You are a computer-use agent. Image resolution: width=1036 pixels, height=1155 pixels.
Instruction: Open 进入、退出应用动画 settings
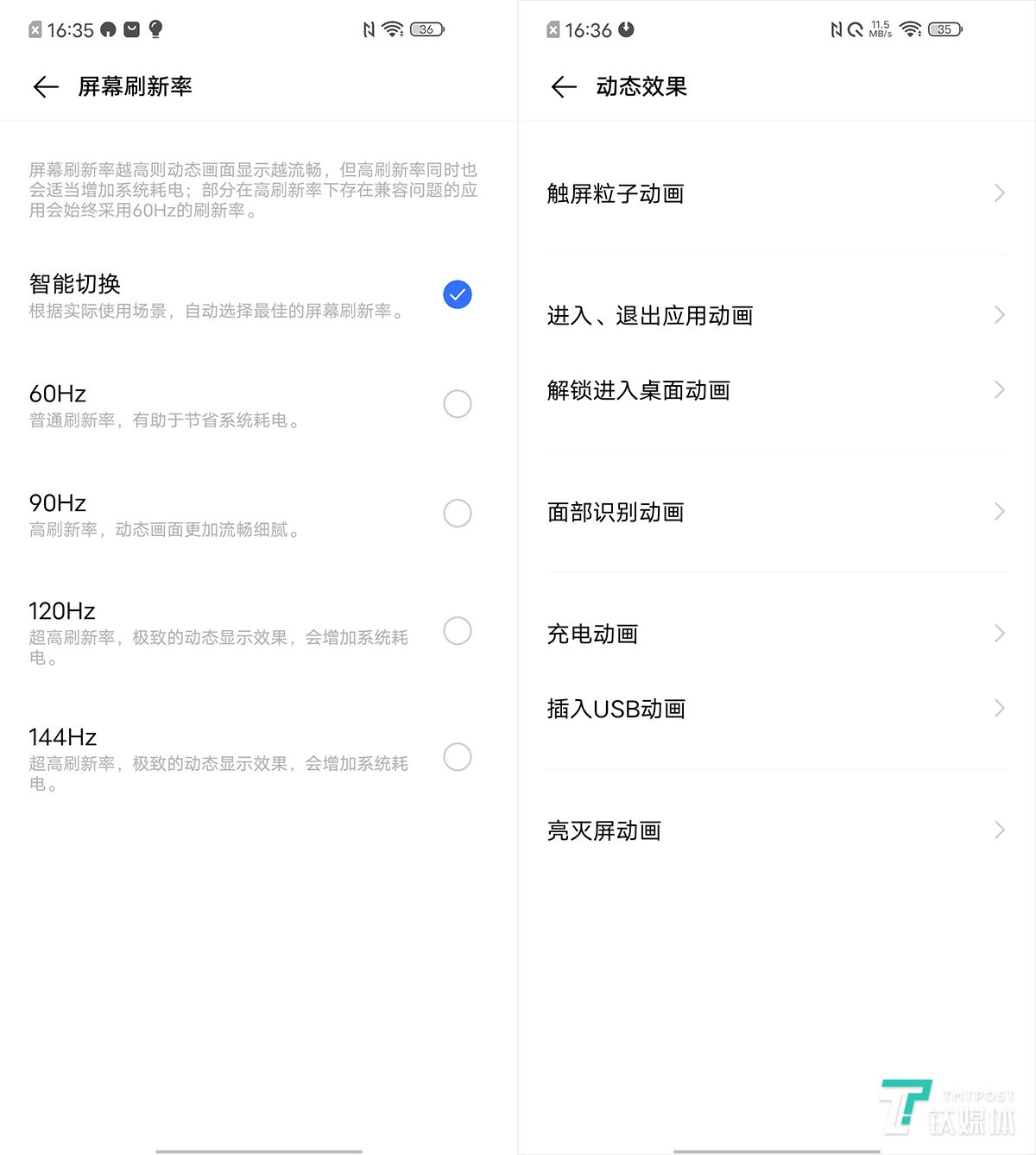[x=999, y=314]
